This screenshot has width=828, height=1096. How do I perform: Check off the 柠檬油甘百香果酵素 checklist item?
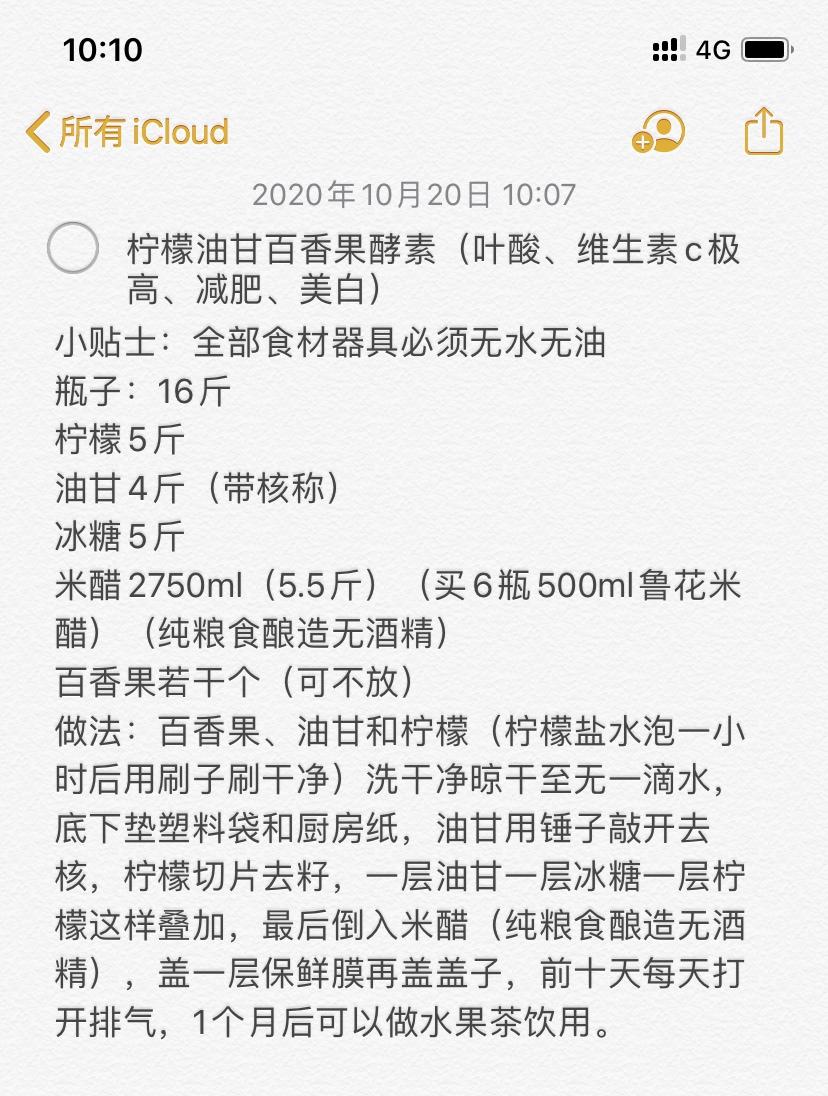[73, 249]
